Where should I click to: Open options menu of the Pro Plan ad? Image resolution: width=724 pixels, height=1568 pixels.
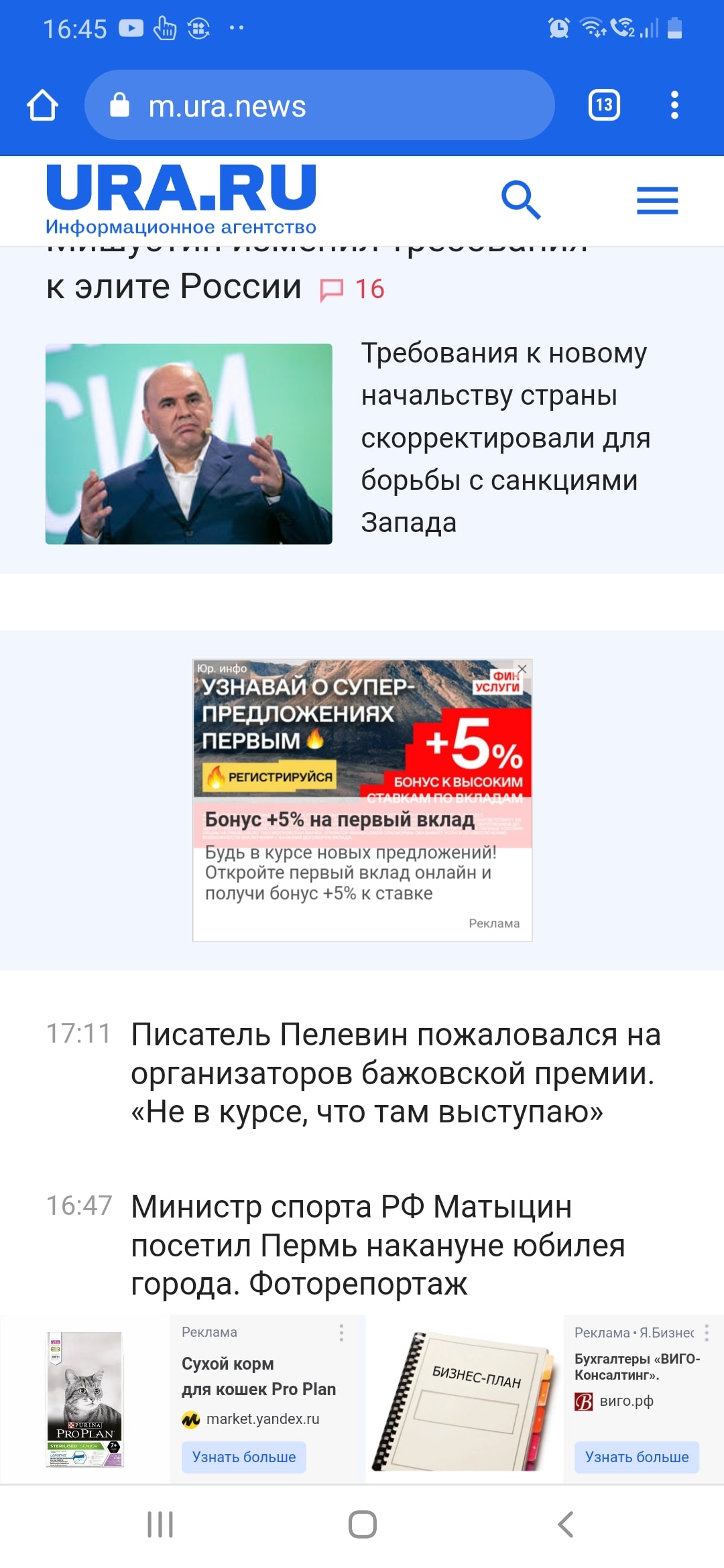(x=341, y=1332)
